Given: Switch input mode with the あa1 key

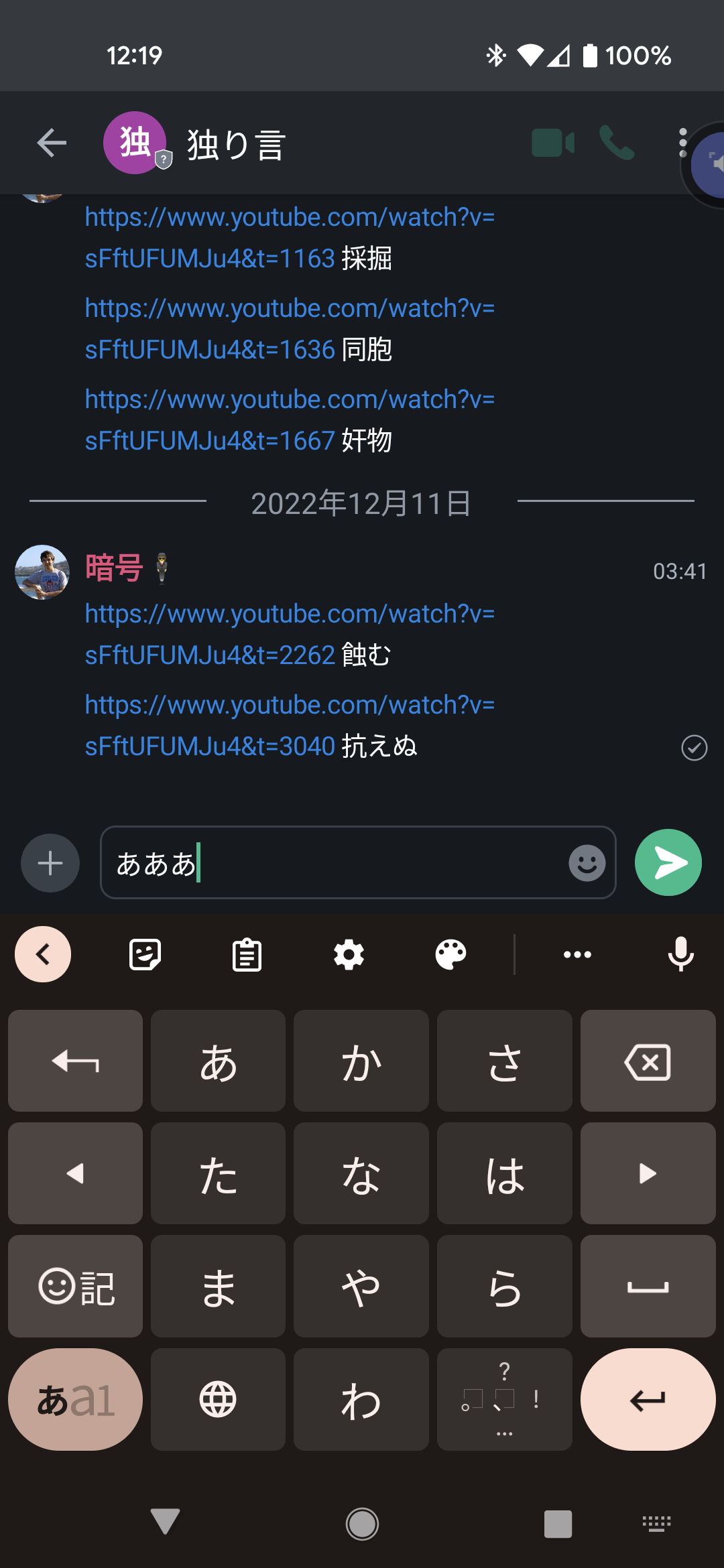Looking at the screenshot, I should coord(74,1399).
